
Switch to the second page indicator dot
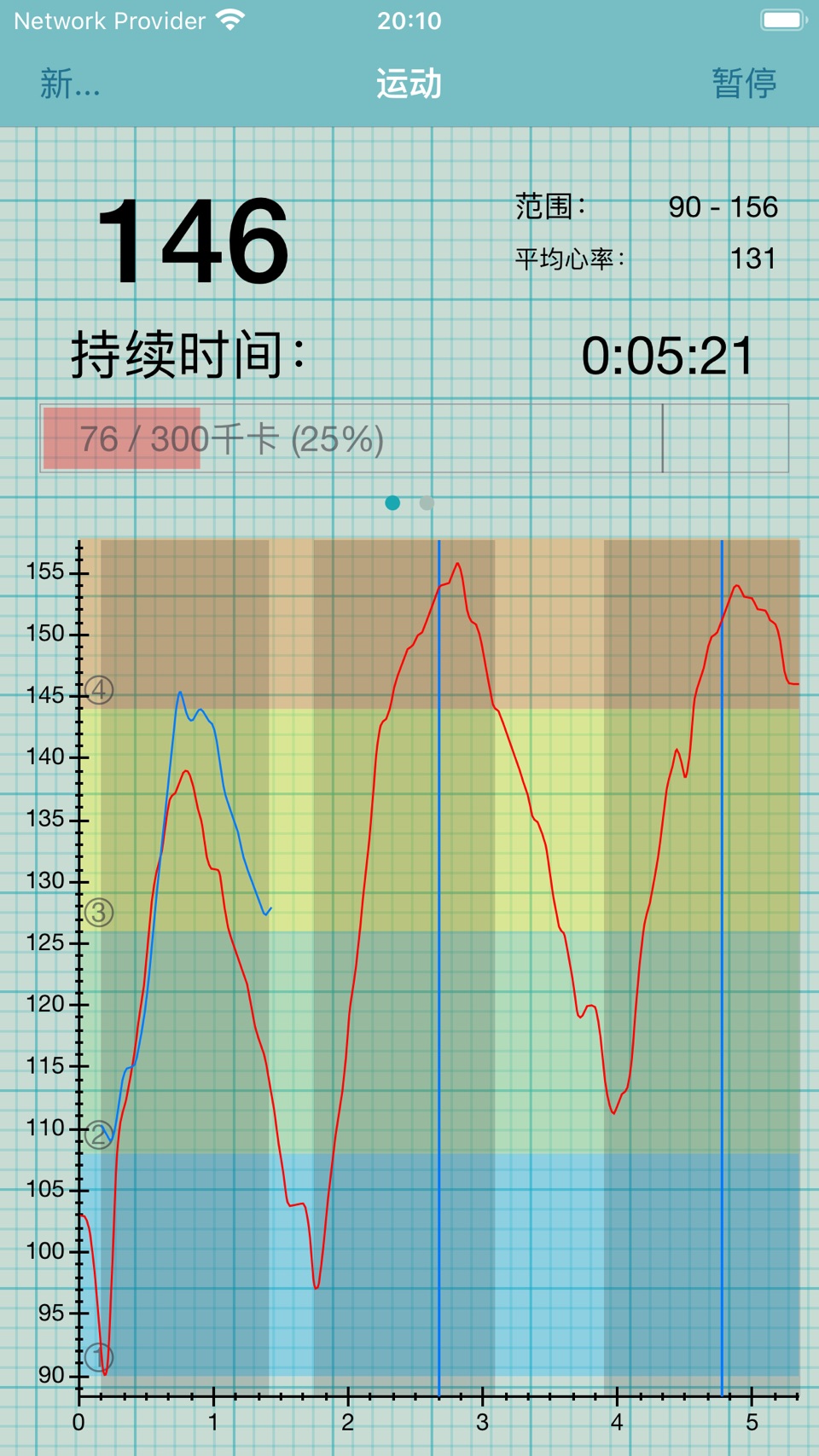click(427, 503)
